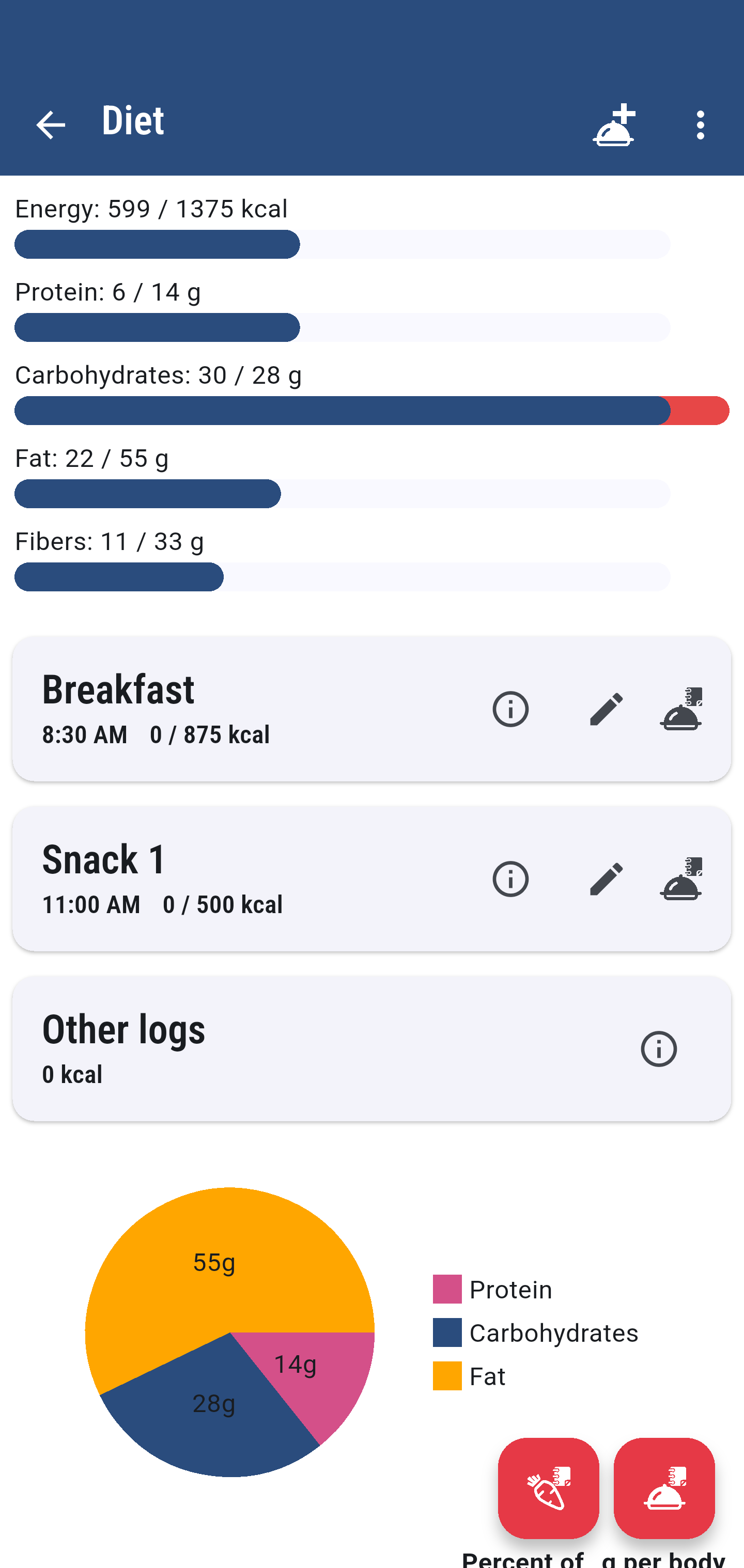The image size is (744, 1568).
Task: Go back using the arrow icon
Action: 51,125
